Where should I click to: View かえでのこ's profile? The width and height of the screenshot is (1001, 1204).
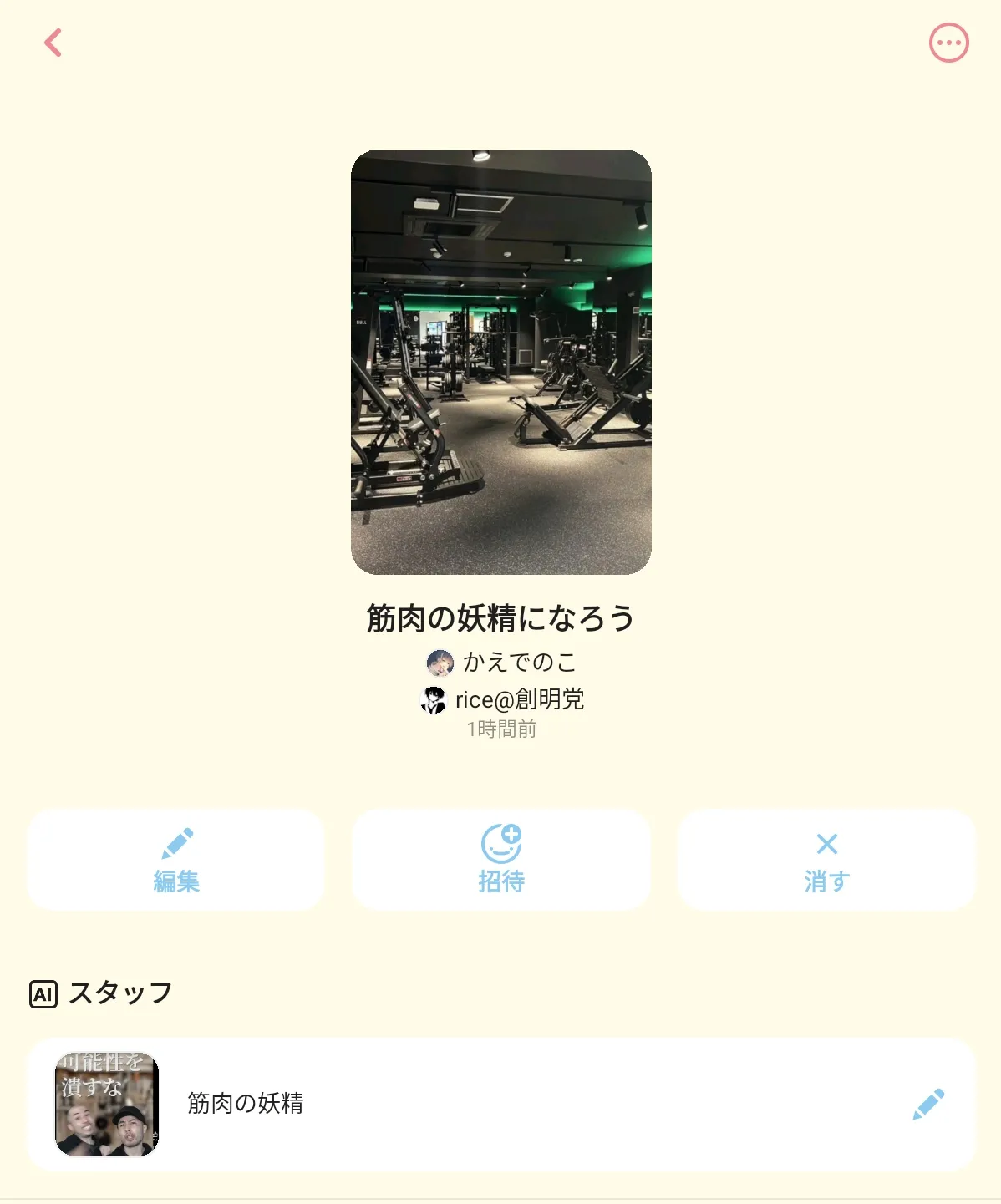(x=500, y=663)
